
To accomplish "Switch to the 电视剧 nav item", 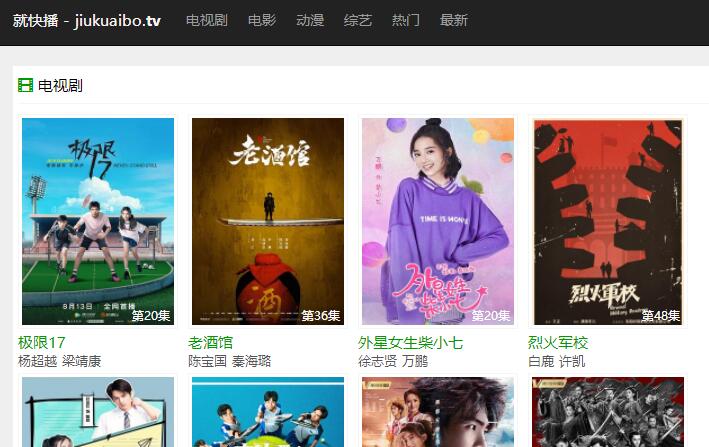I will tap(205, 21).
